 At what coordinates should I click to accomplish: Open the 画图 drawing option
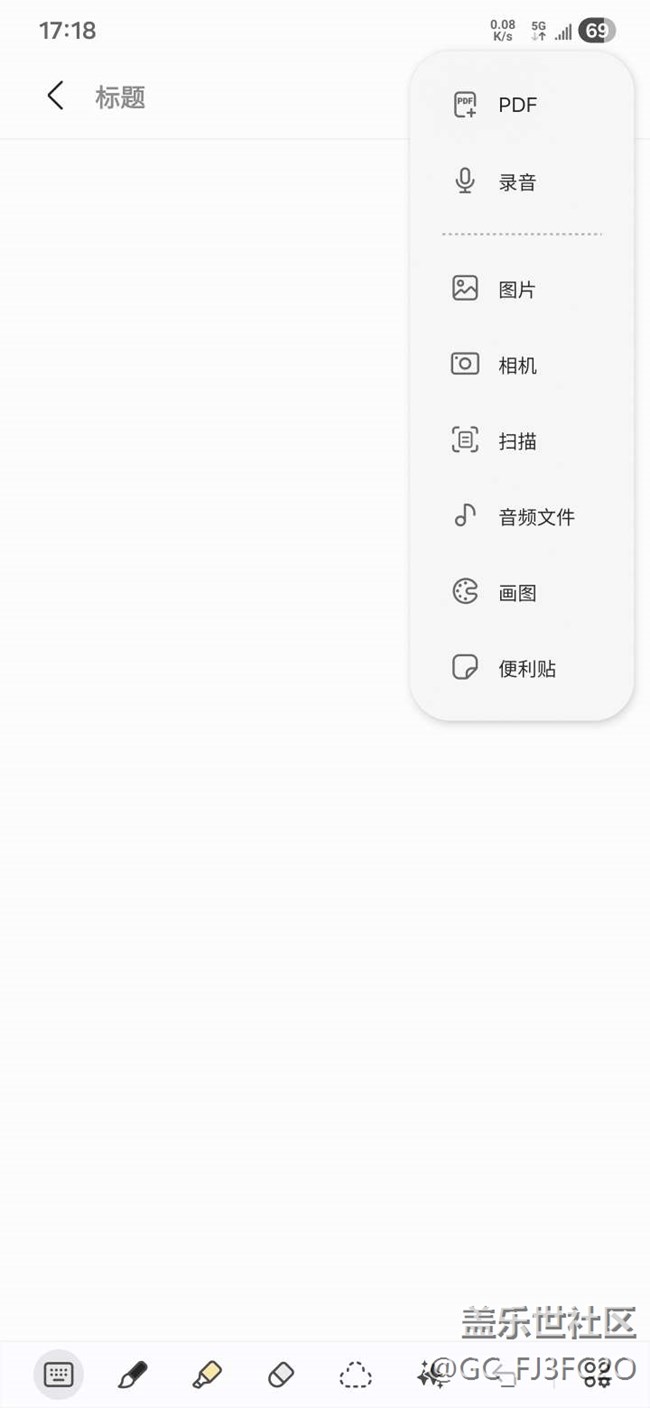click(519, 593)
